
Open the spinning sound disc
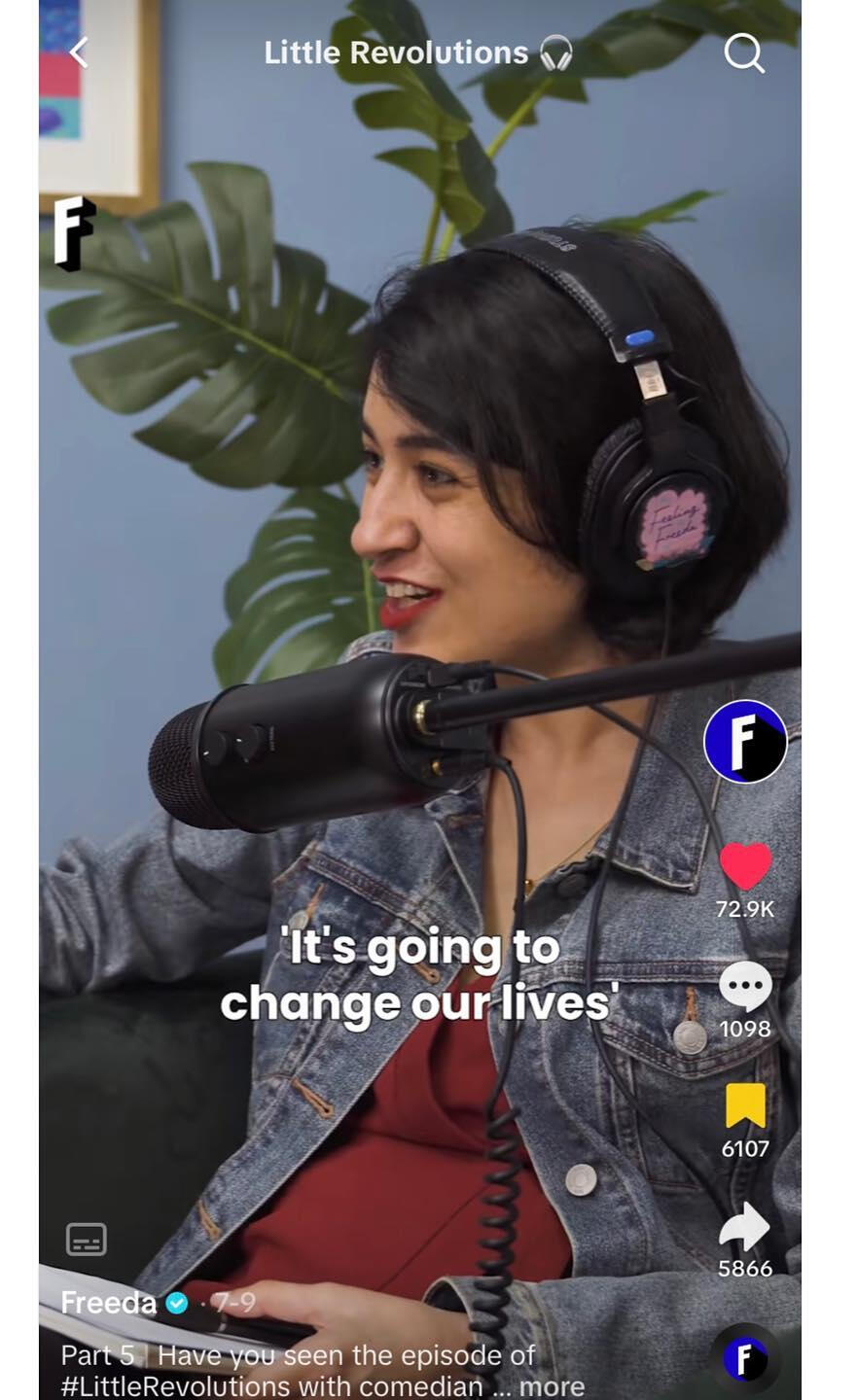pyautogui.click(x=745, y=1358)
